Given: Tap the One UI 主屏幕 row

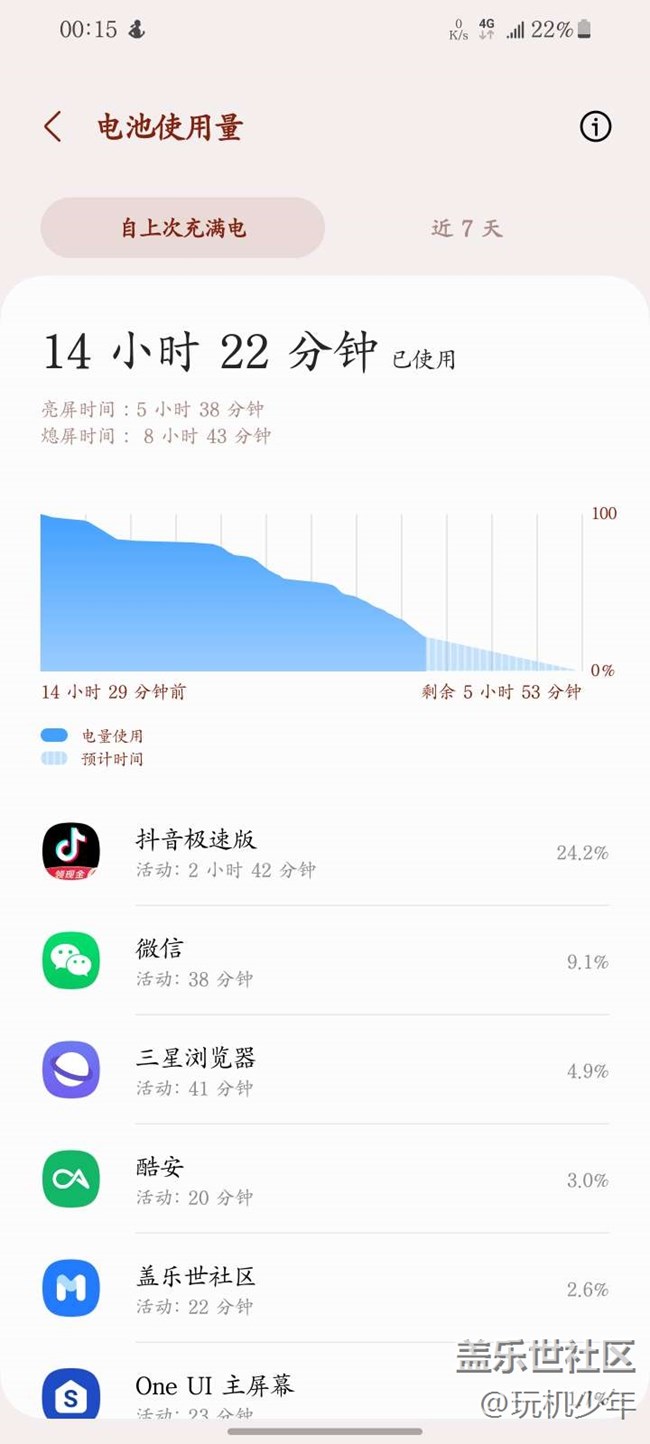Looking at the screenshot, I should pos(250,1390).
